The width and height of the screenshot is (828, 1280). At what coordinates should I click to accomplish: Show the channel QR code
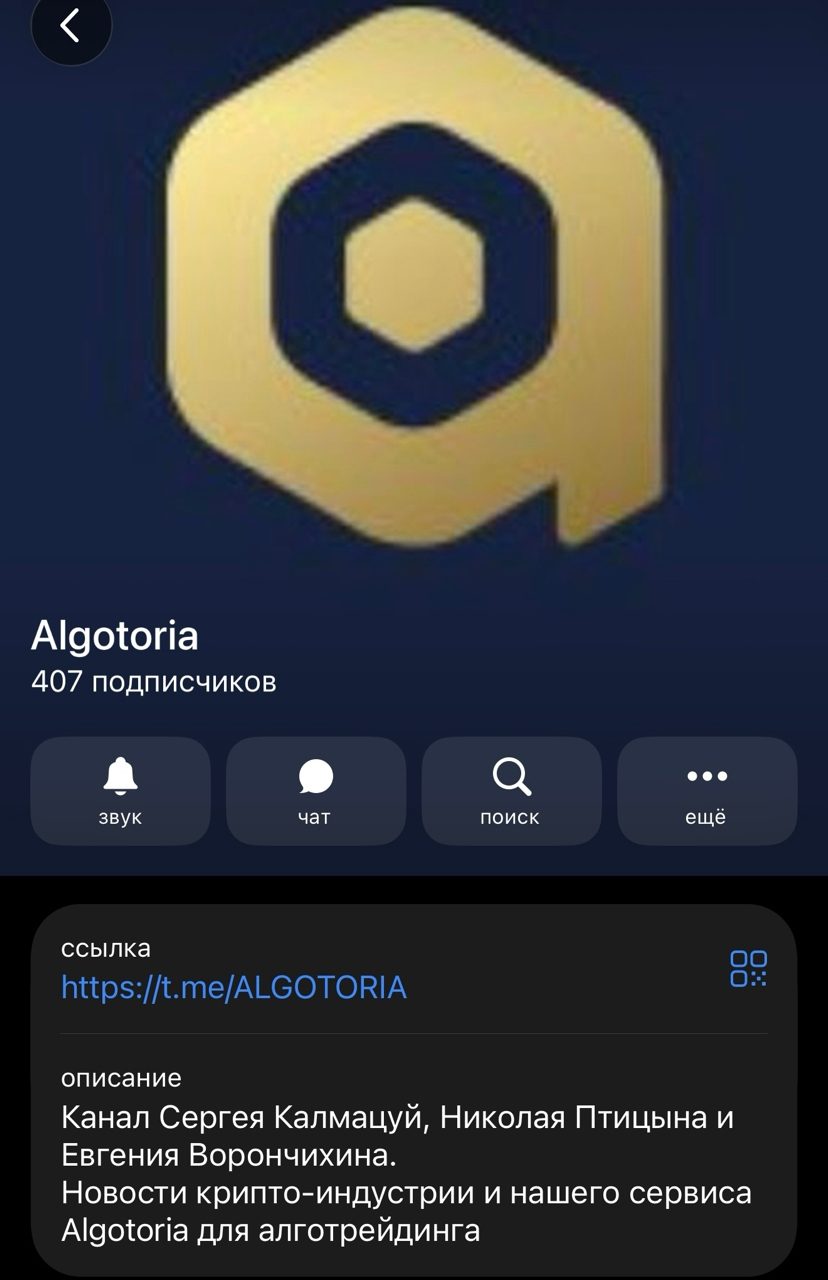coord(748,968)
